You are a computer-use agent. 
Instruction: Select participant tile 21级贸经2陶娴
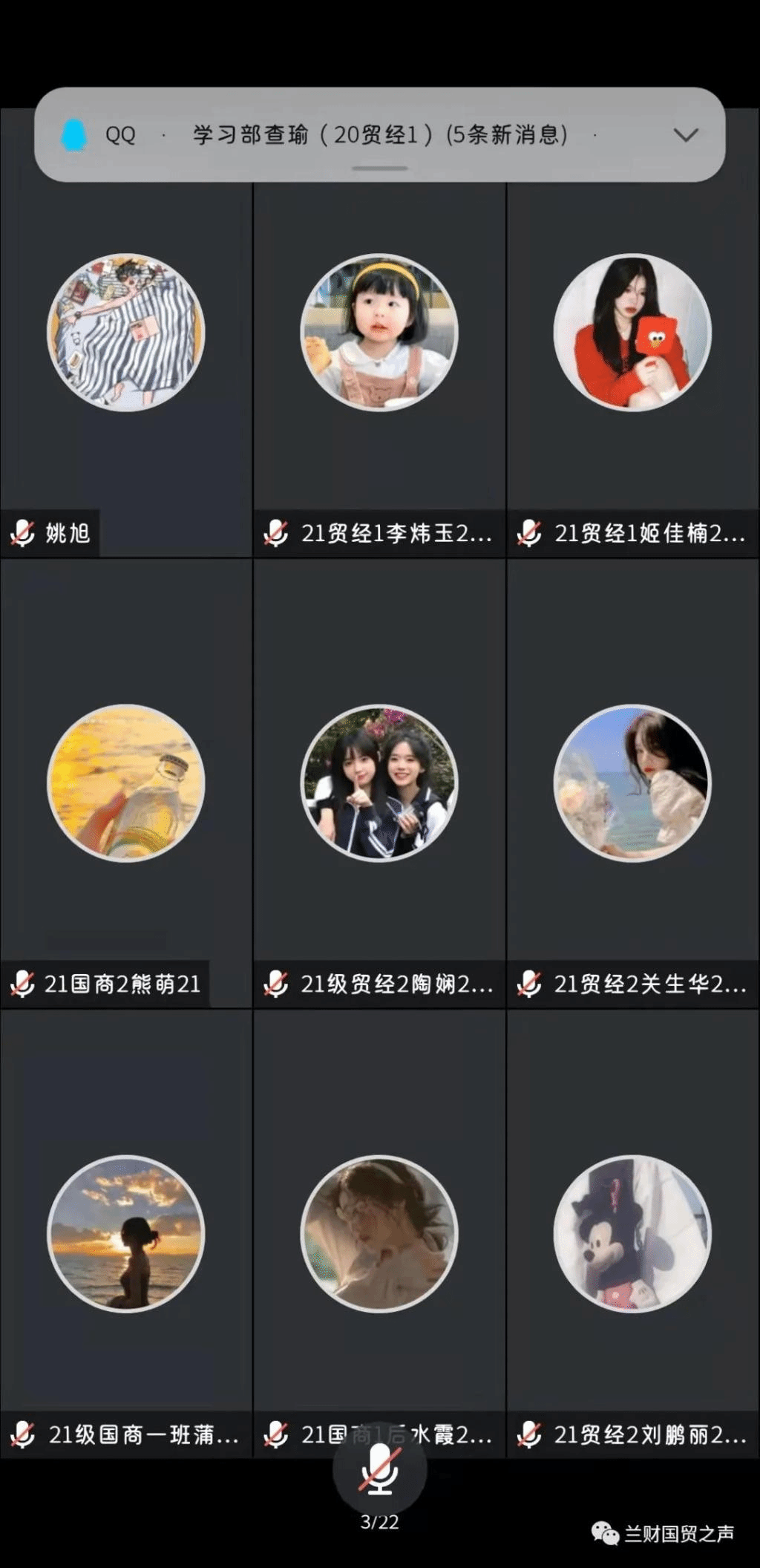coord(379,783)
